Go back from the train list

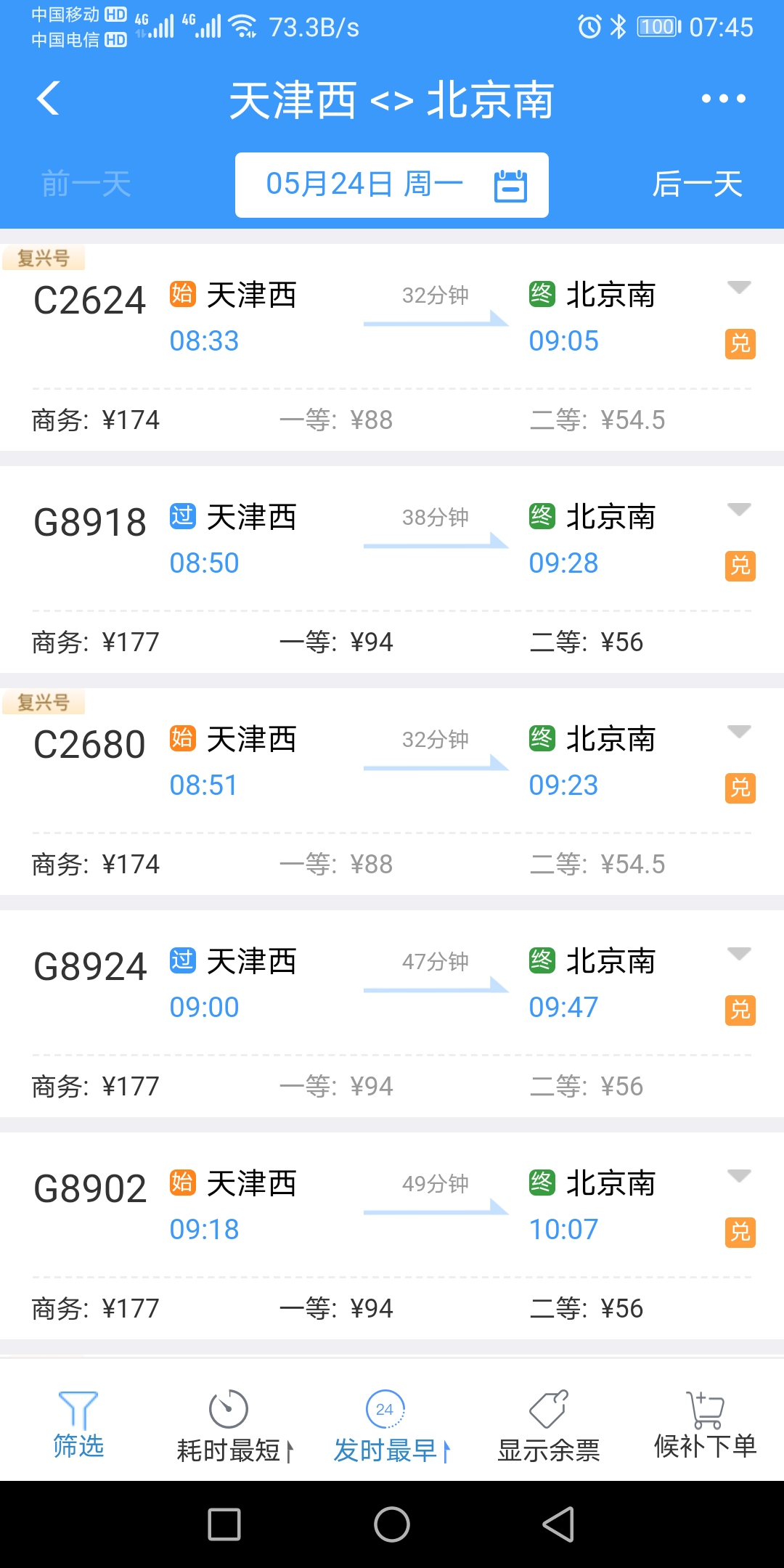[48, 99]
